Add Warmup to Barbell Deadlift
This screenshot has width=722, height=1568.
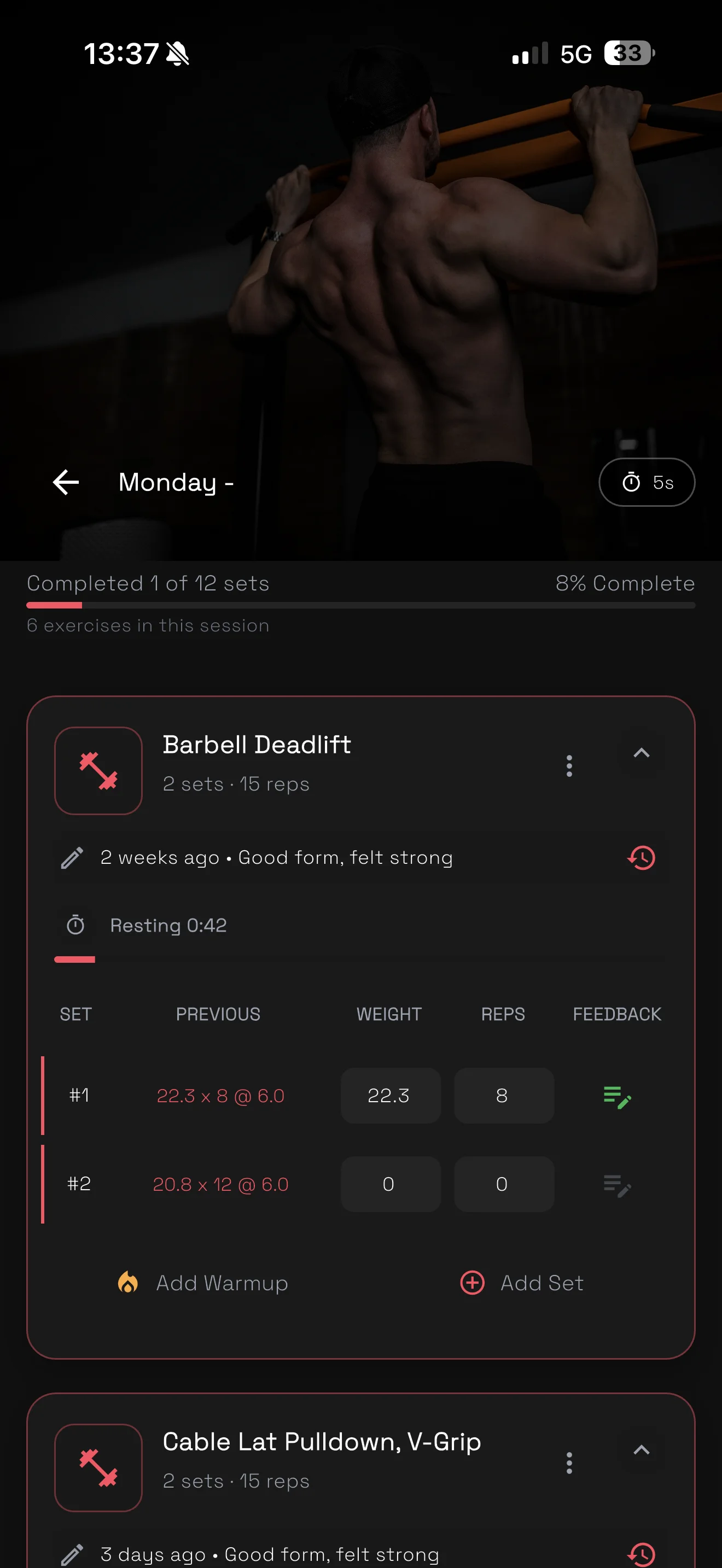point(203,1283)
